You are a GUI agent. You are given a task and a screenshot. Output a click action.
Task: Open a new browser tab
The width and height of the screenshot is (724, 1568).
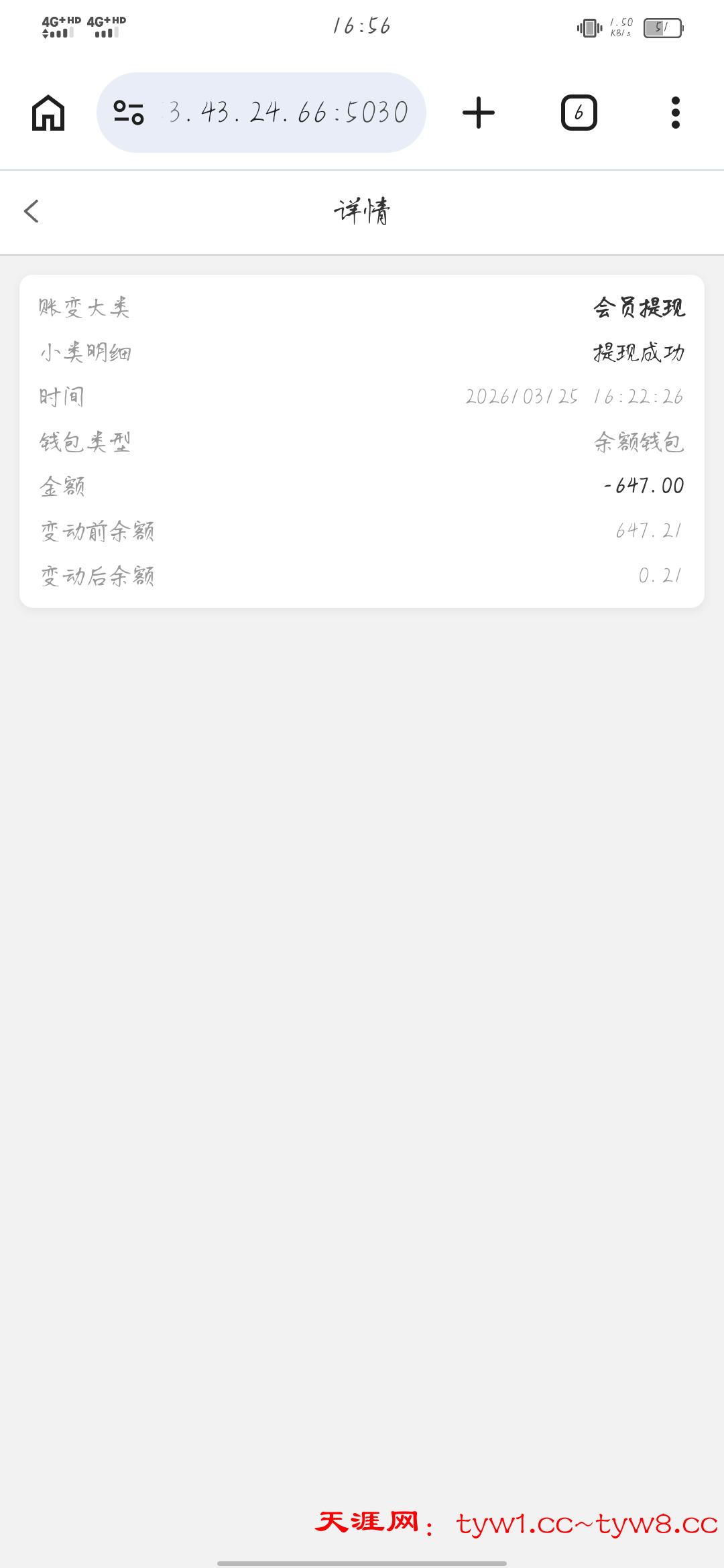[479, 113]
